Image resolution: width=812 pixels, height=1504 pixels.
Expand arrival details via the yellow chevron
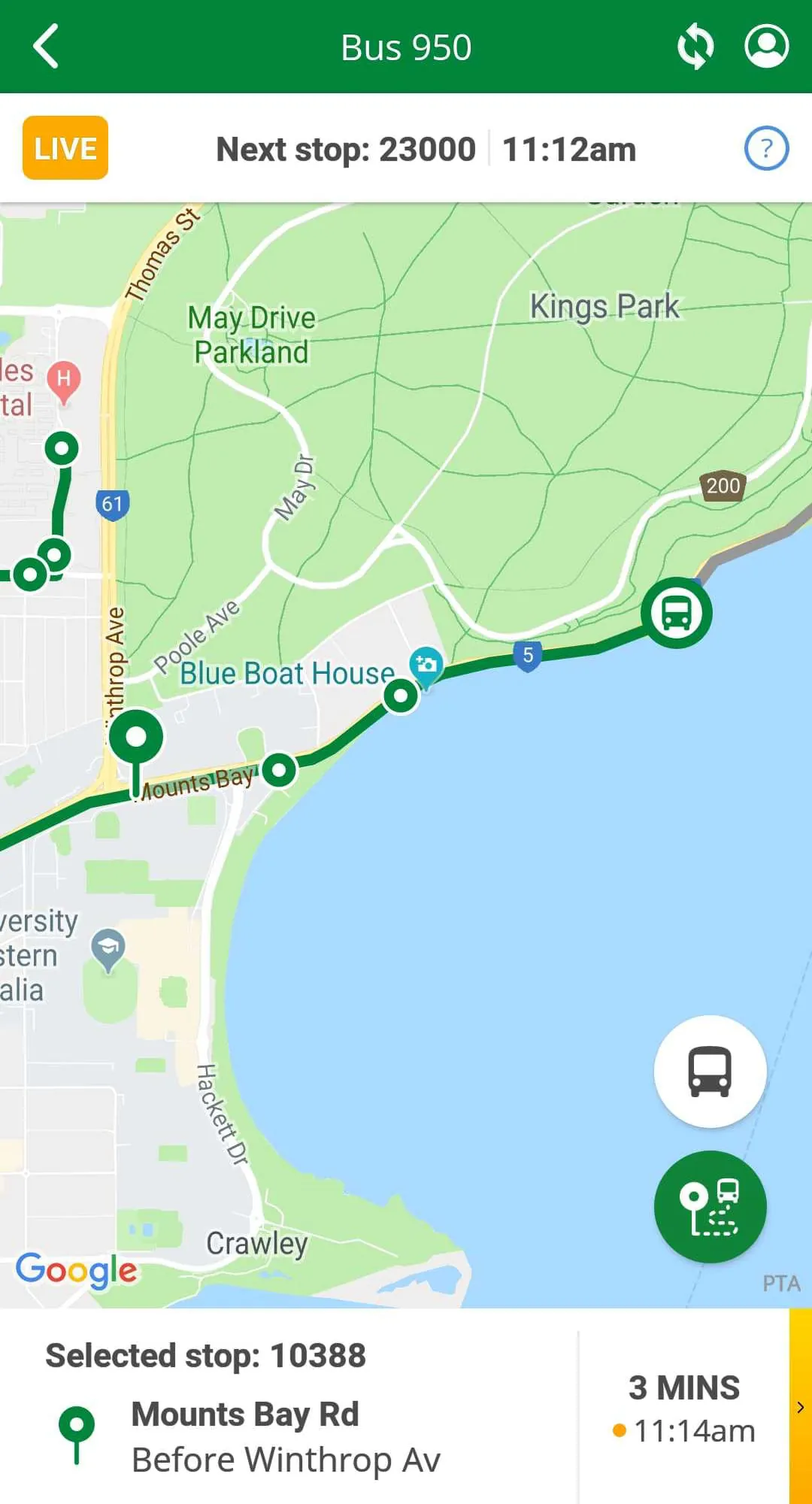800,1405
